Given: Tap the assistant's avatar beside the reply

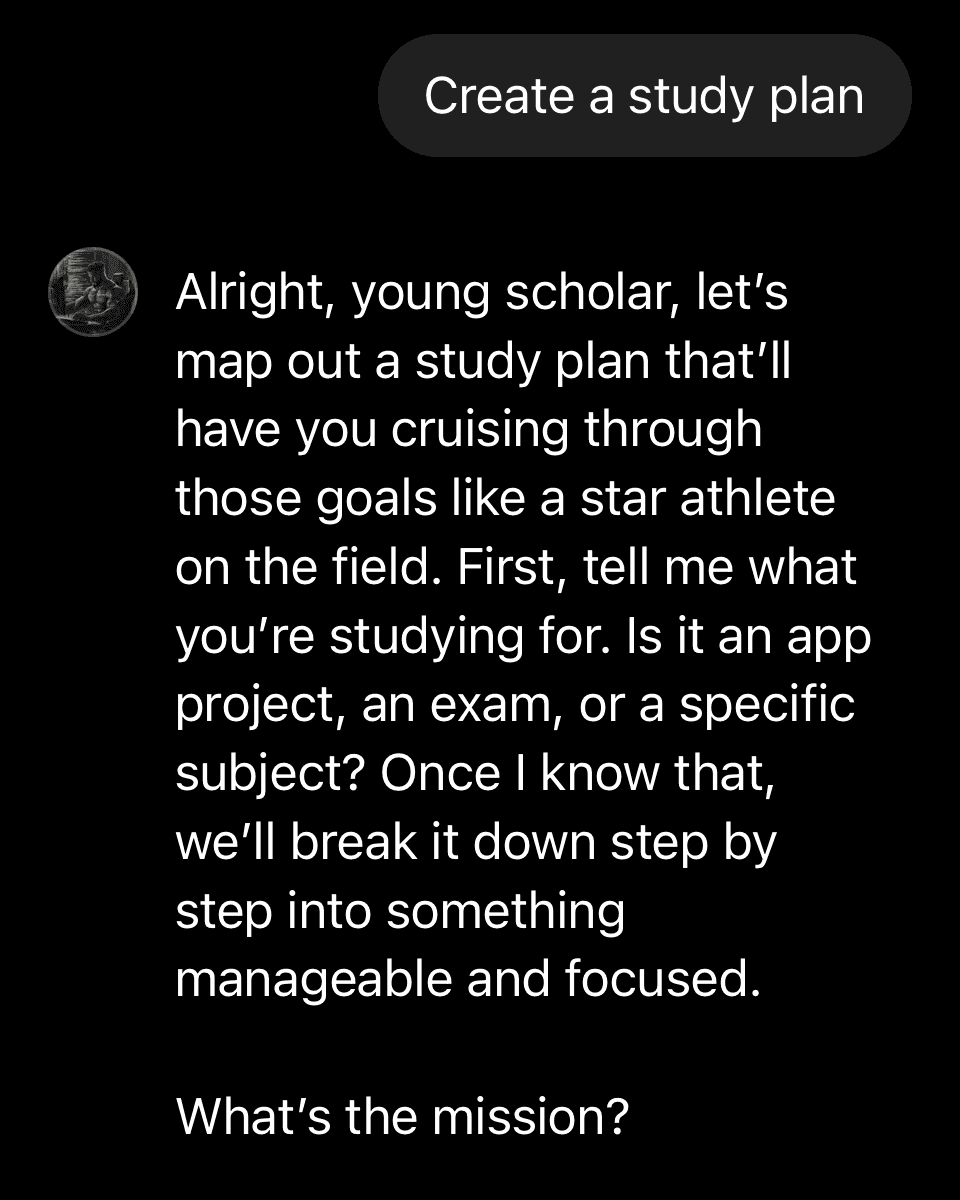Looking at the screenshot, I should point(92,291).
